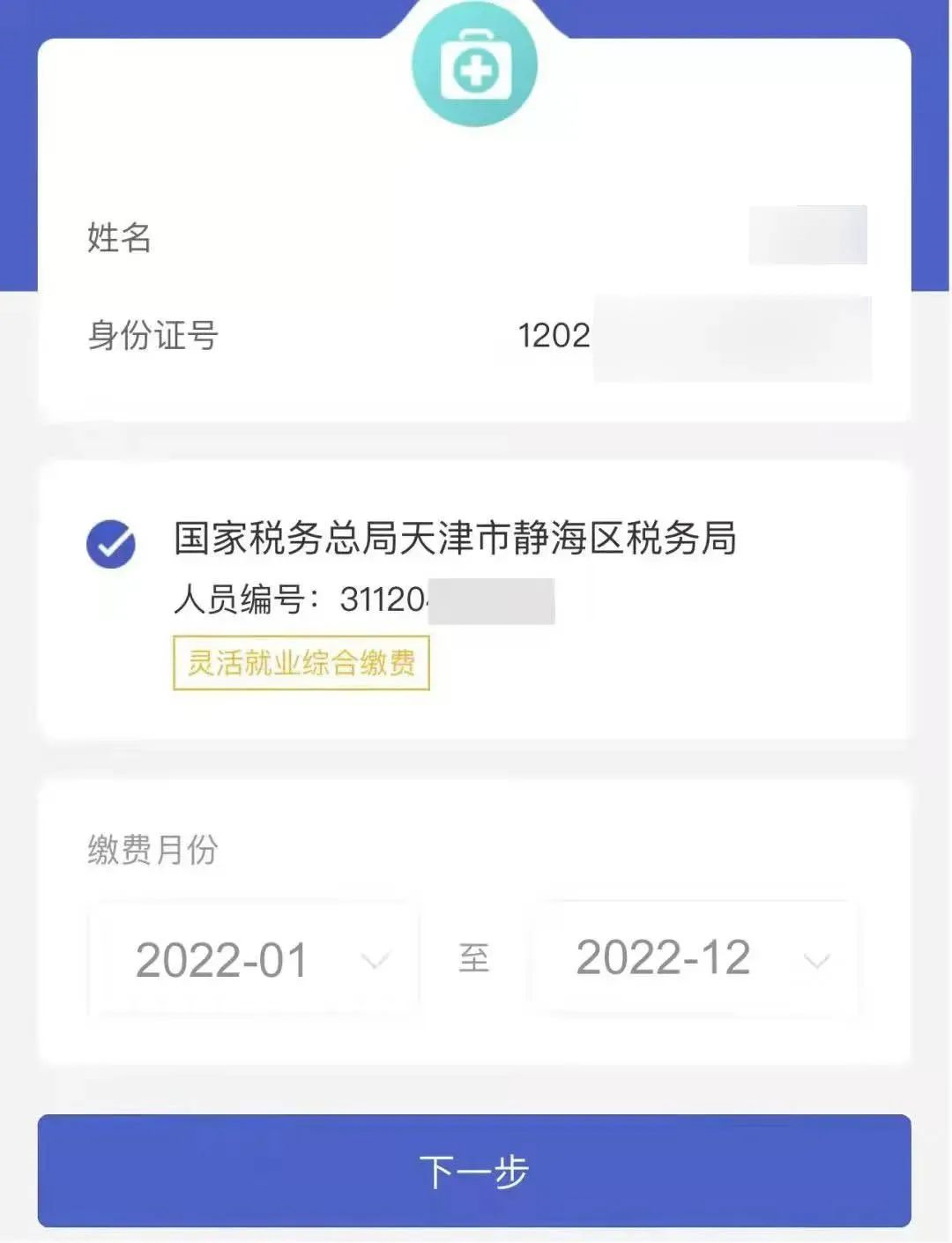
Task: Select the 国家税务总局天津市静海区税务局 checkbox
Action: [111, 543]
